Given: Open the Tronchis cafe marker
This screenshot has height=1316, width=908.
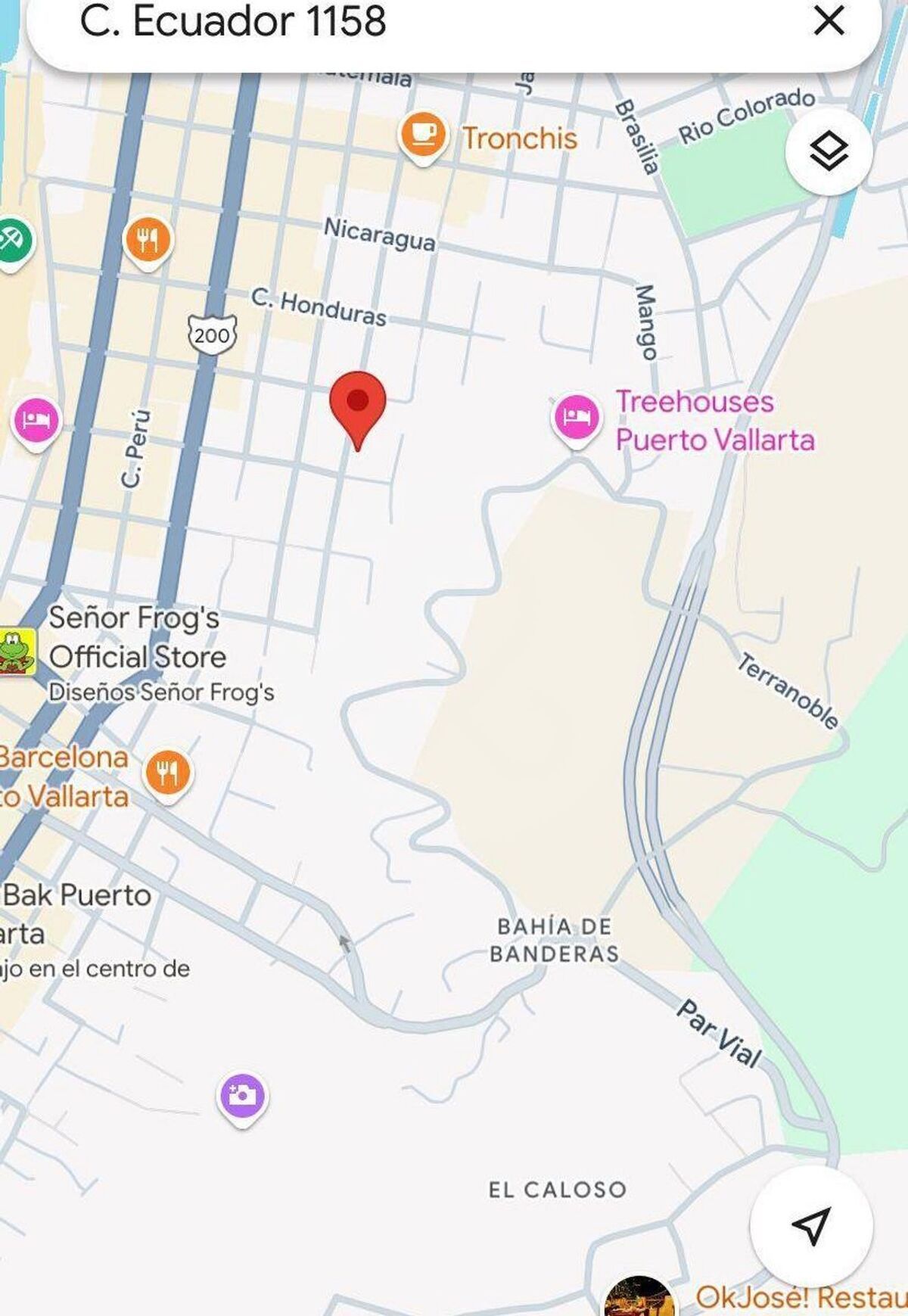Looking at the screenshot, I should pos(423,135).
